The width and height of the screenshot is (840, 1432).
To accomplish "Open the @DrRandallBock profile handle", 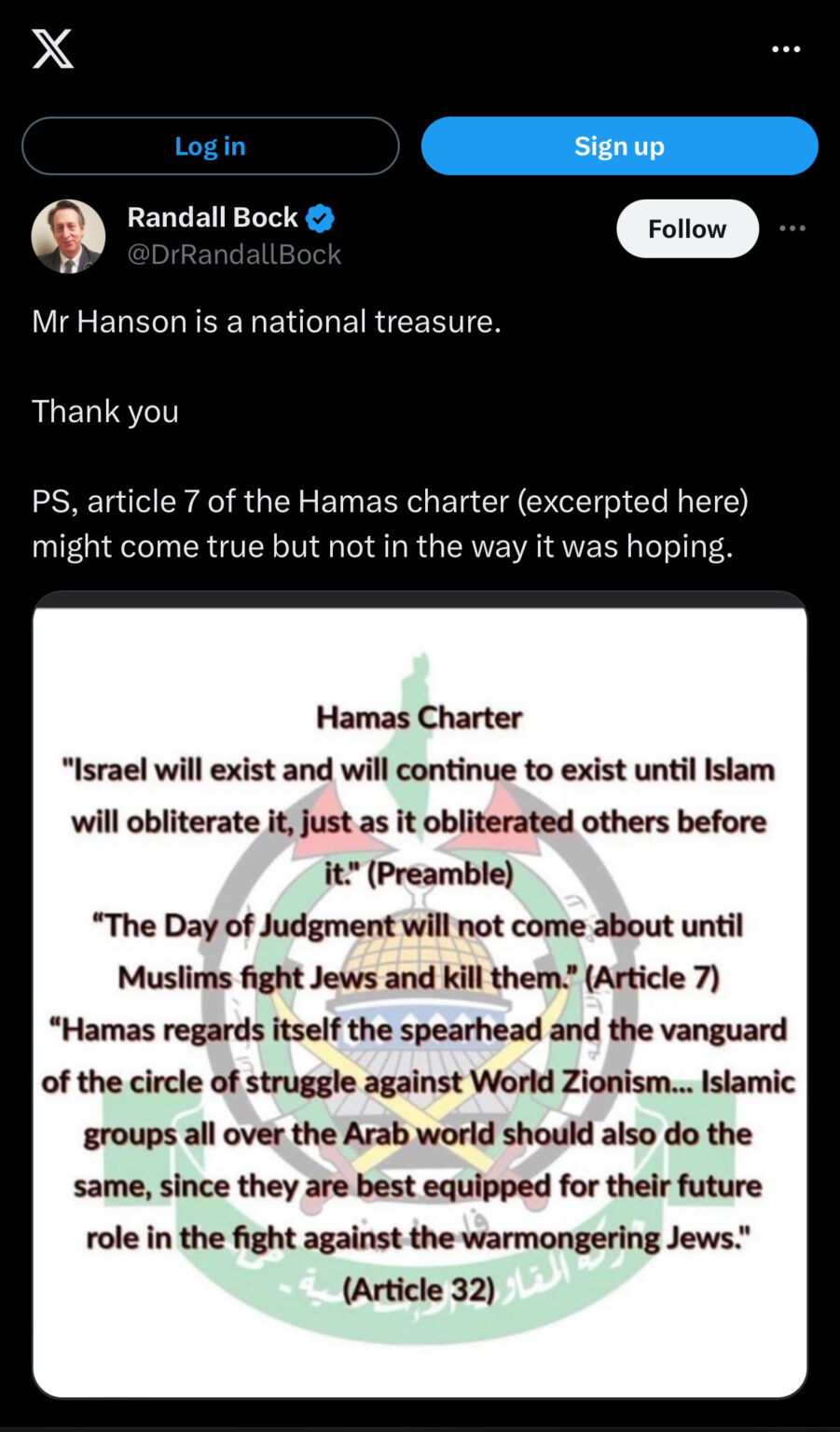I will pyautogui.click(x=234, y=255).
